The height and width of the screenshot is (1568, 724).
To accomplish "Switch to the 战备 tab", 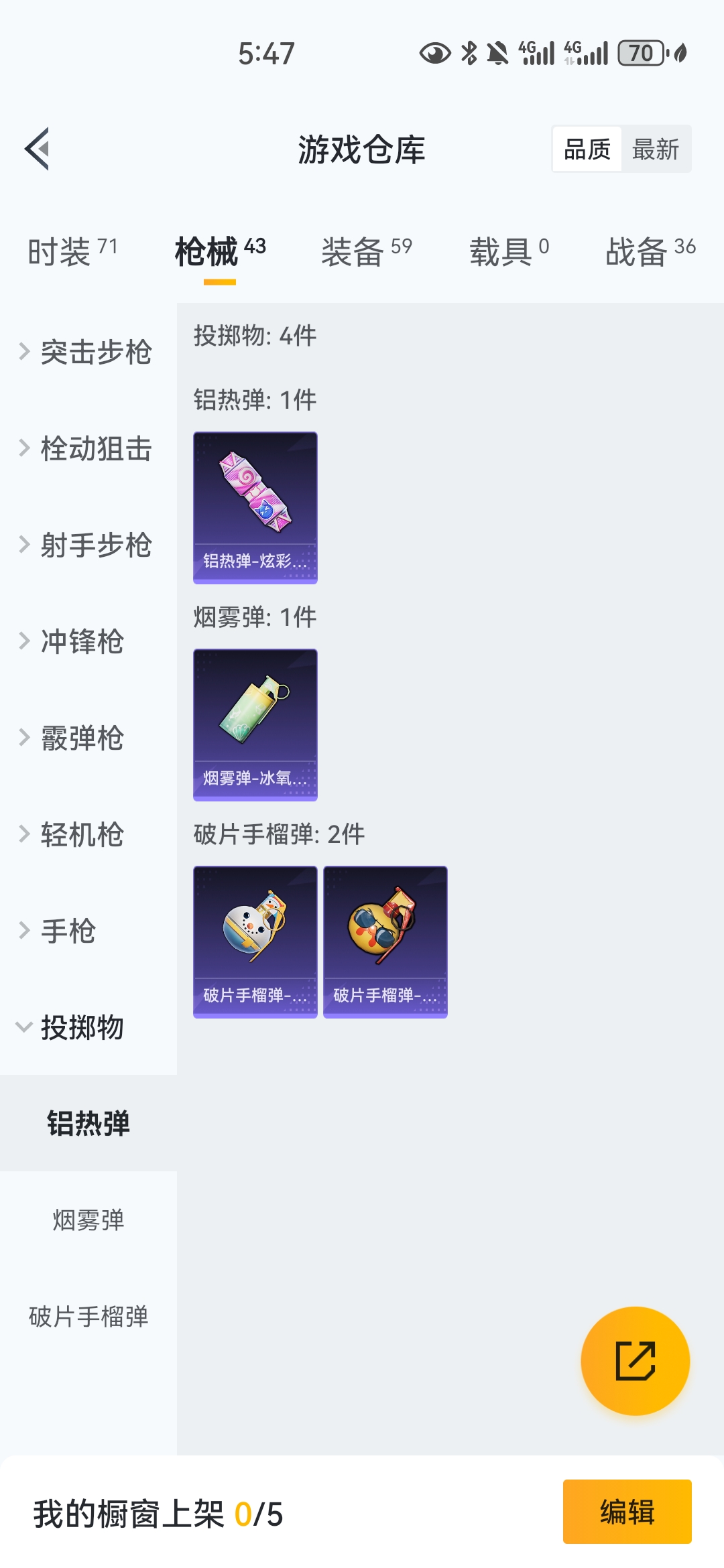I will [x=650, y=252].
